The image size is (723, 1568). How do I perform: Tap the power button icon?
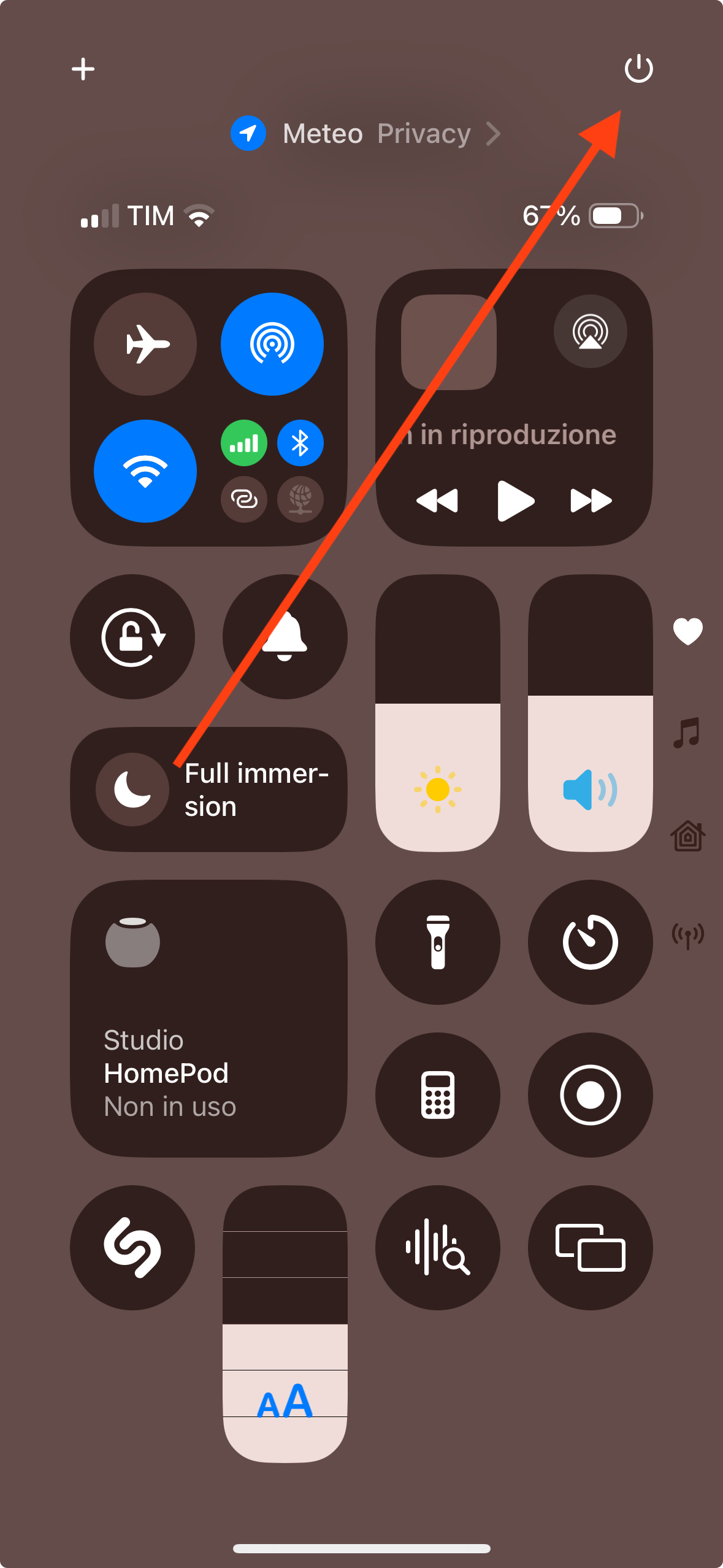tap(638, 68)
